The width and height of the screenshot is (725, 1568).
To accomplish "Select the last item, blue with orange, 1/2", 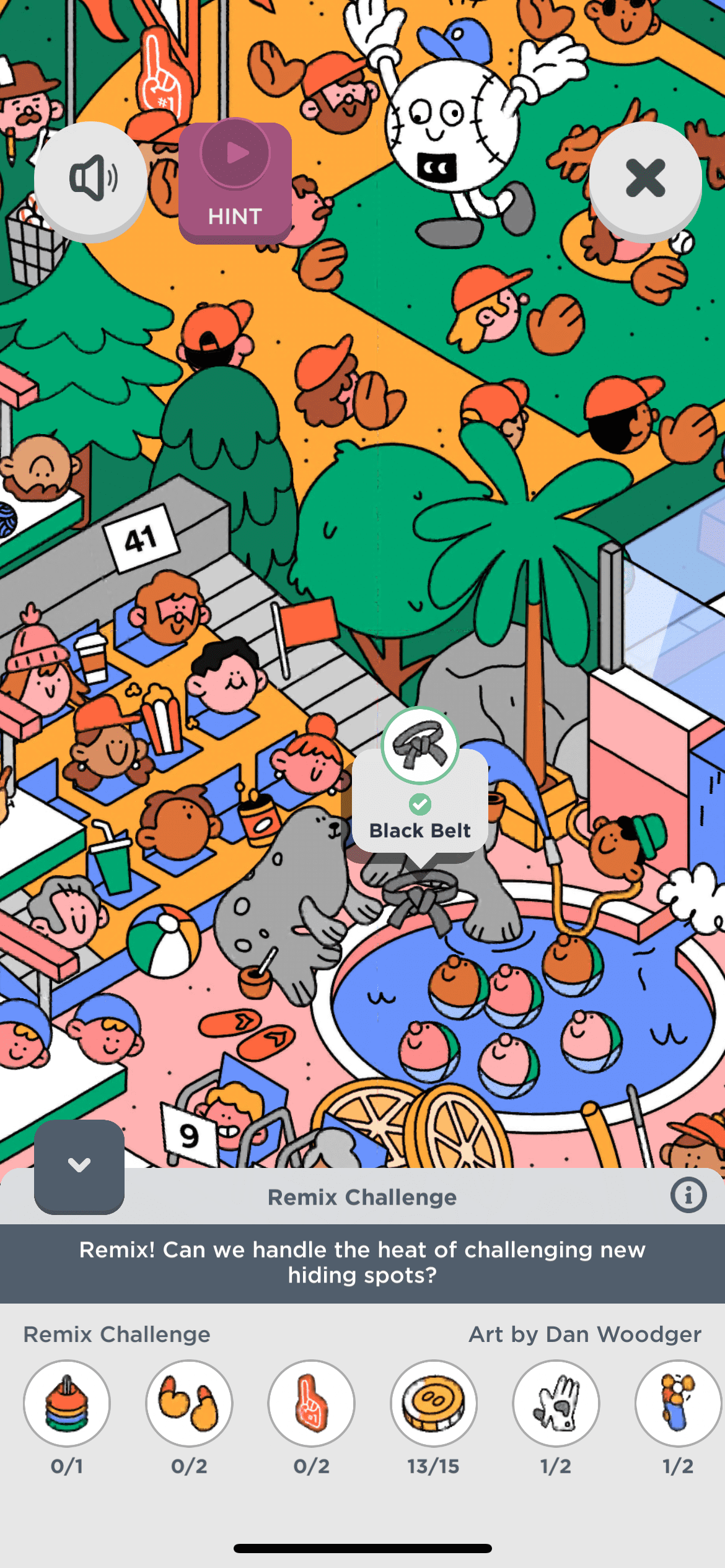I will [x=678, y=1403].
